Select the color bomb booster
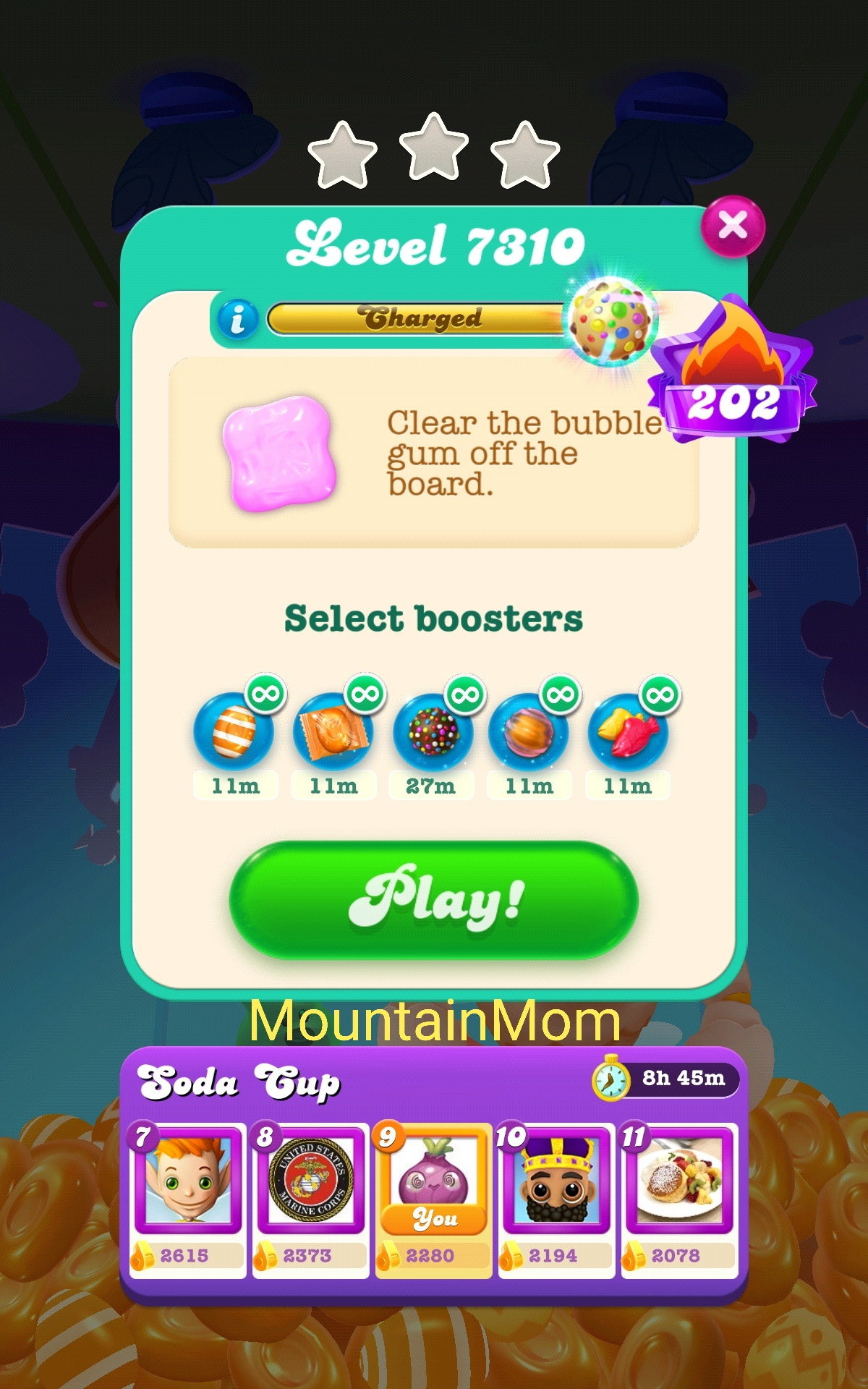The image size is (868, 1389). pos(433,731)
